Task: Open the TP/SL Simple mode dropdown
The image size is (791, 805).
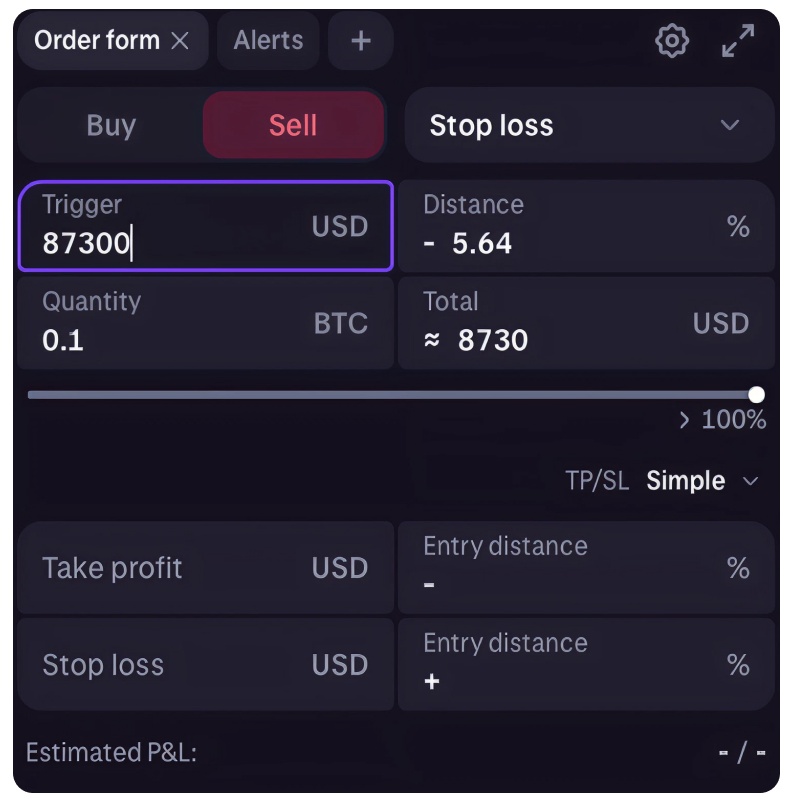Action: (x=701, y=481)
